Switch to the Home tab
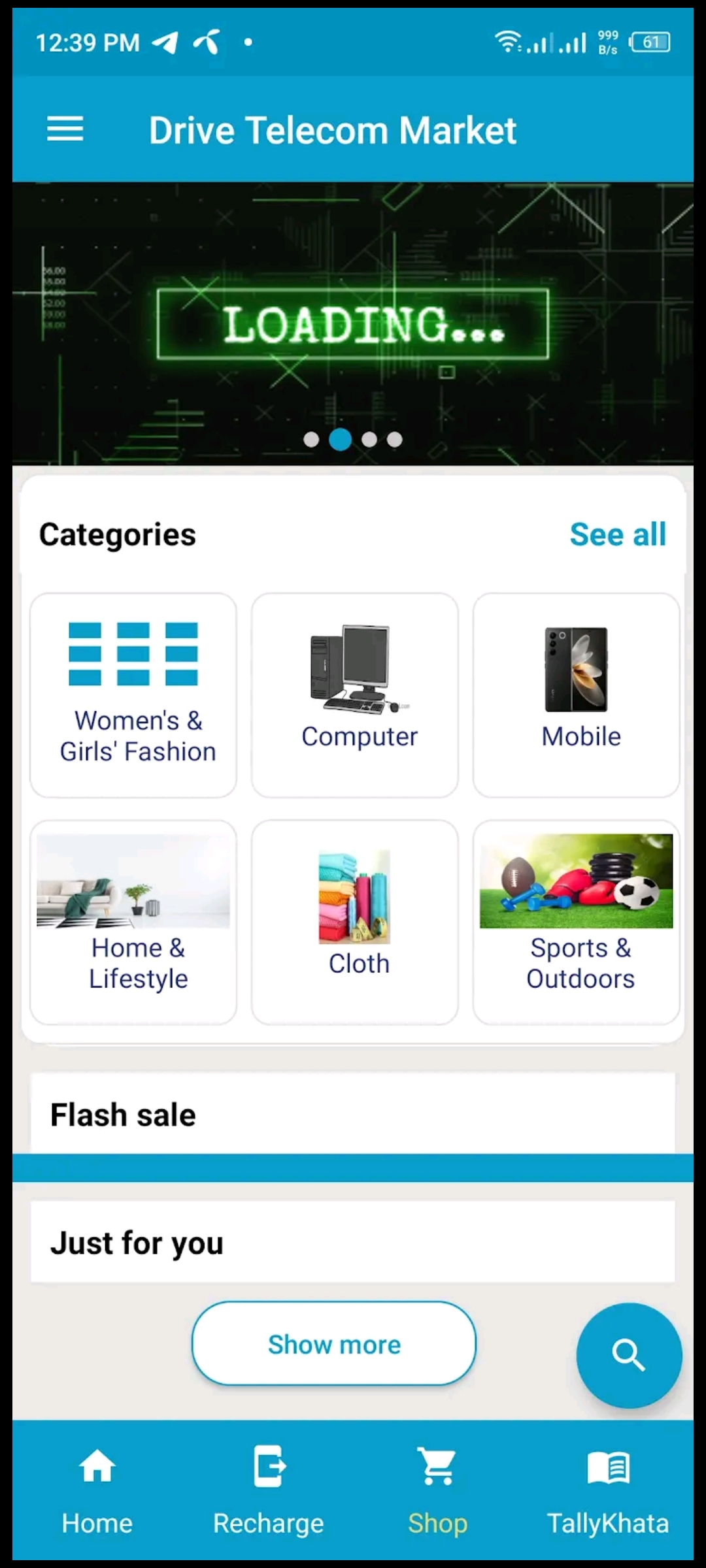The image size is (706, 1568). tap(97, 1491)
